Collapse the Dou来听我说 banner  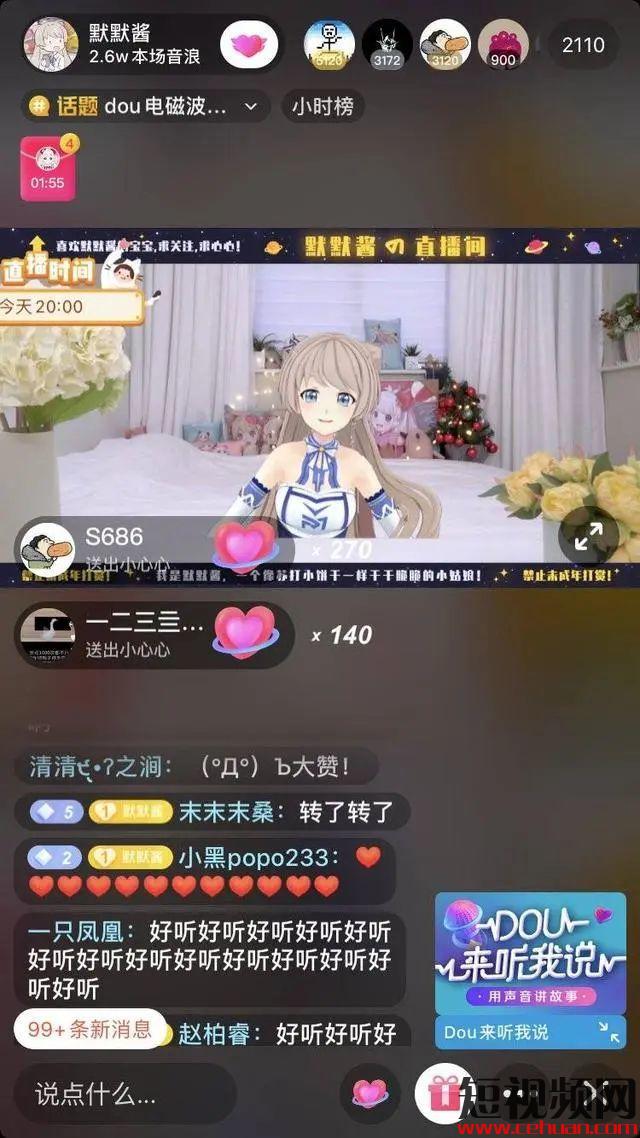608,1031
